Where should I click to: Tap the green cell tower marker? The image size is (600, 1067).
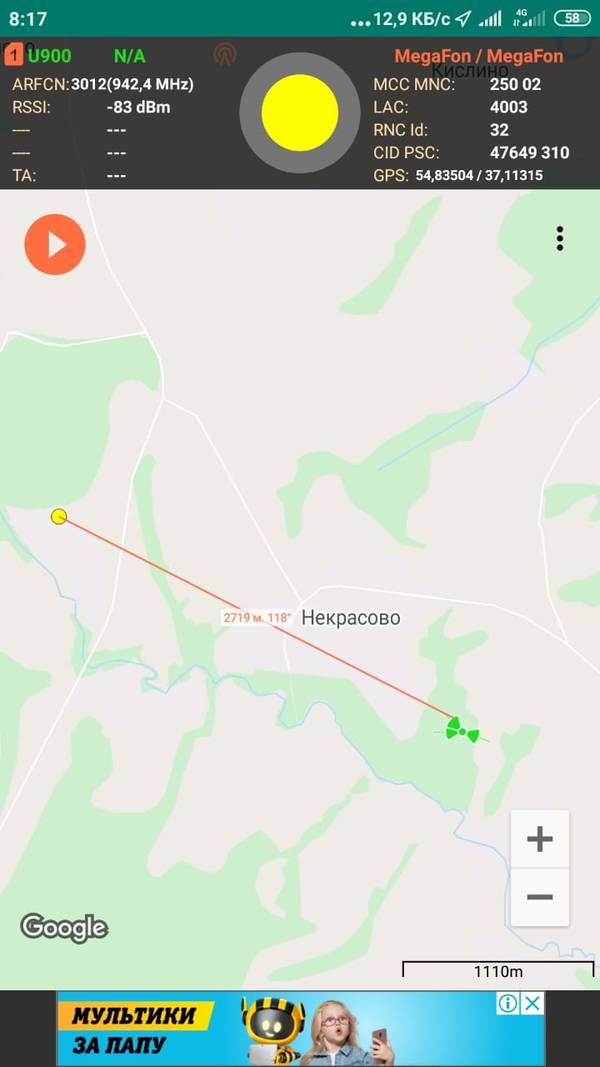pyautogui.click(x=462, y=731)
